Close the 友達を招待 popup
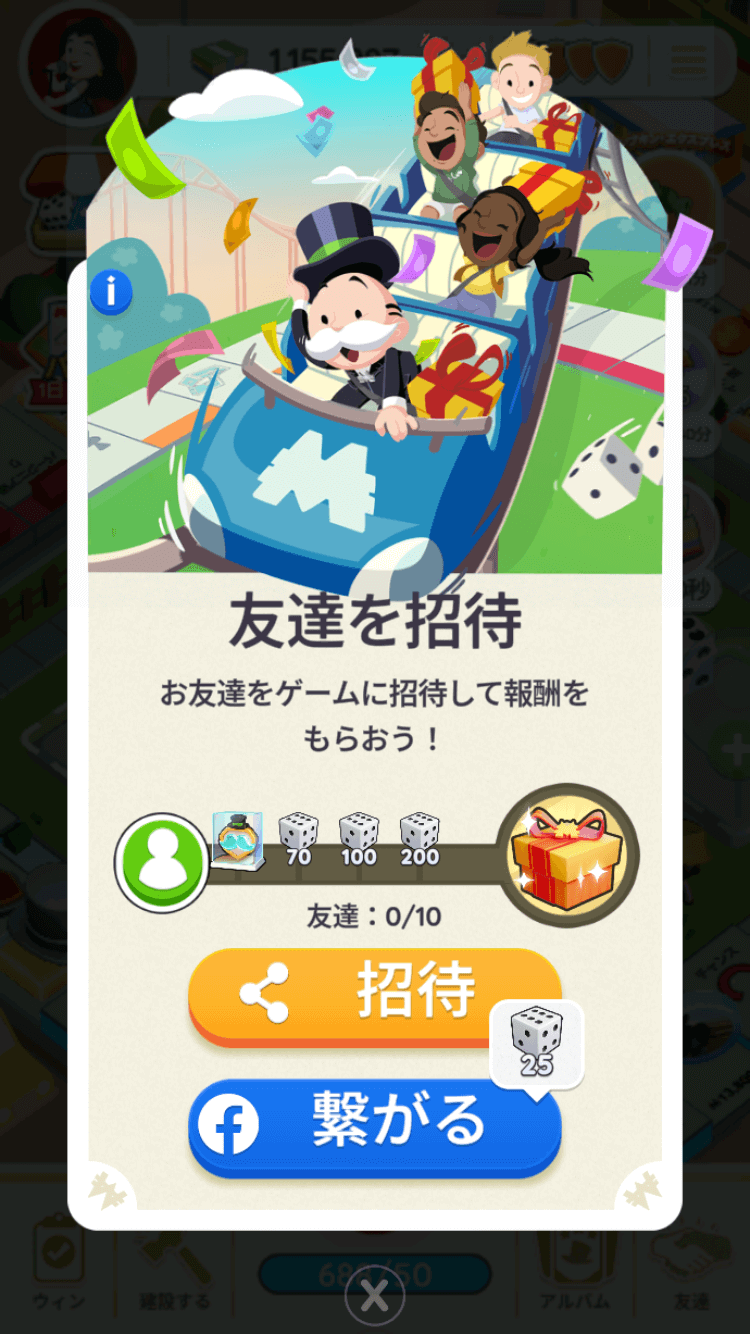 [x=374, y=1297]
